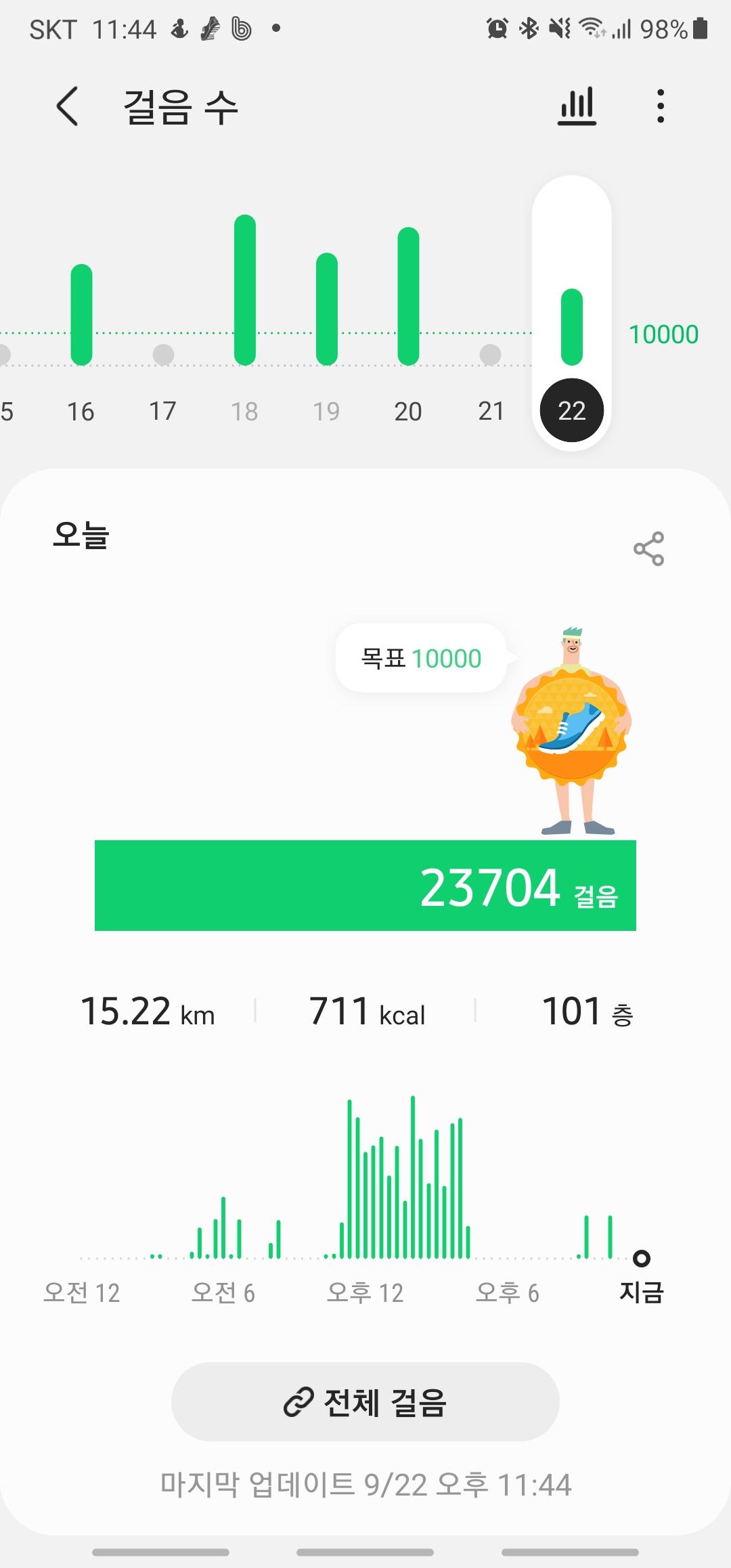Share today's step count
The image size is (731, 1568).
[x=648, y=548]
